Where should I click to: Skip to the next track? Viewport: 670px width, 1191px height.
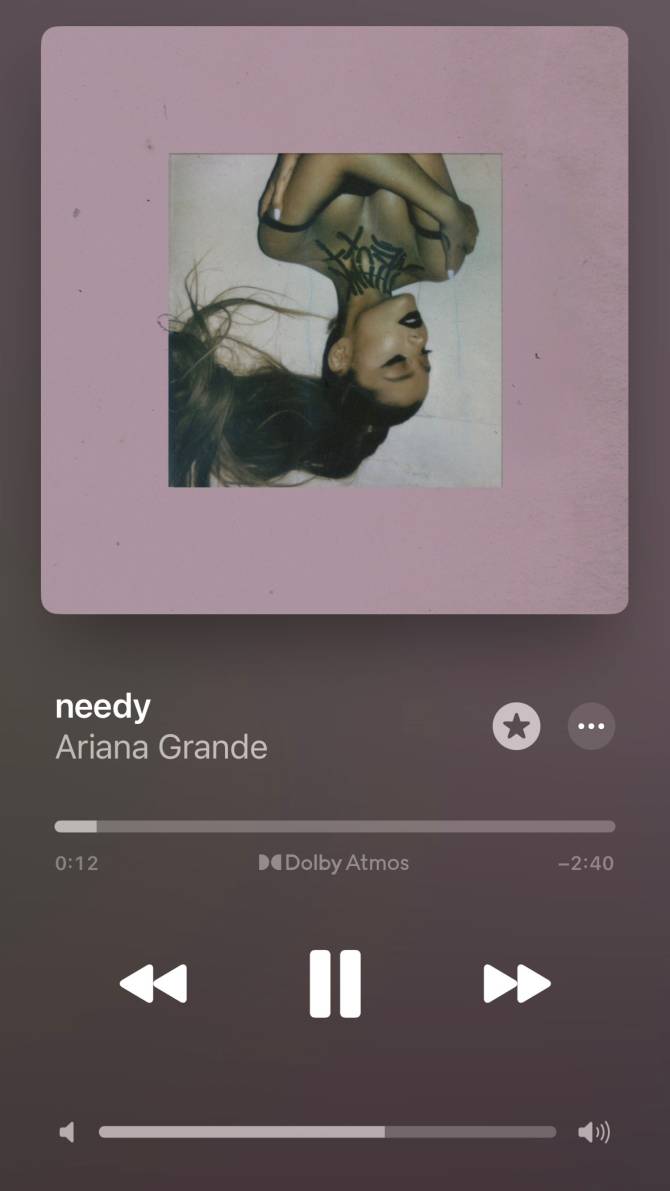[516, 984]
